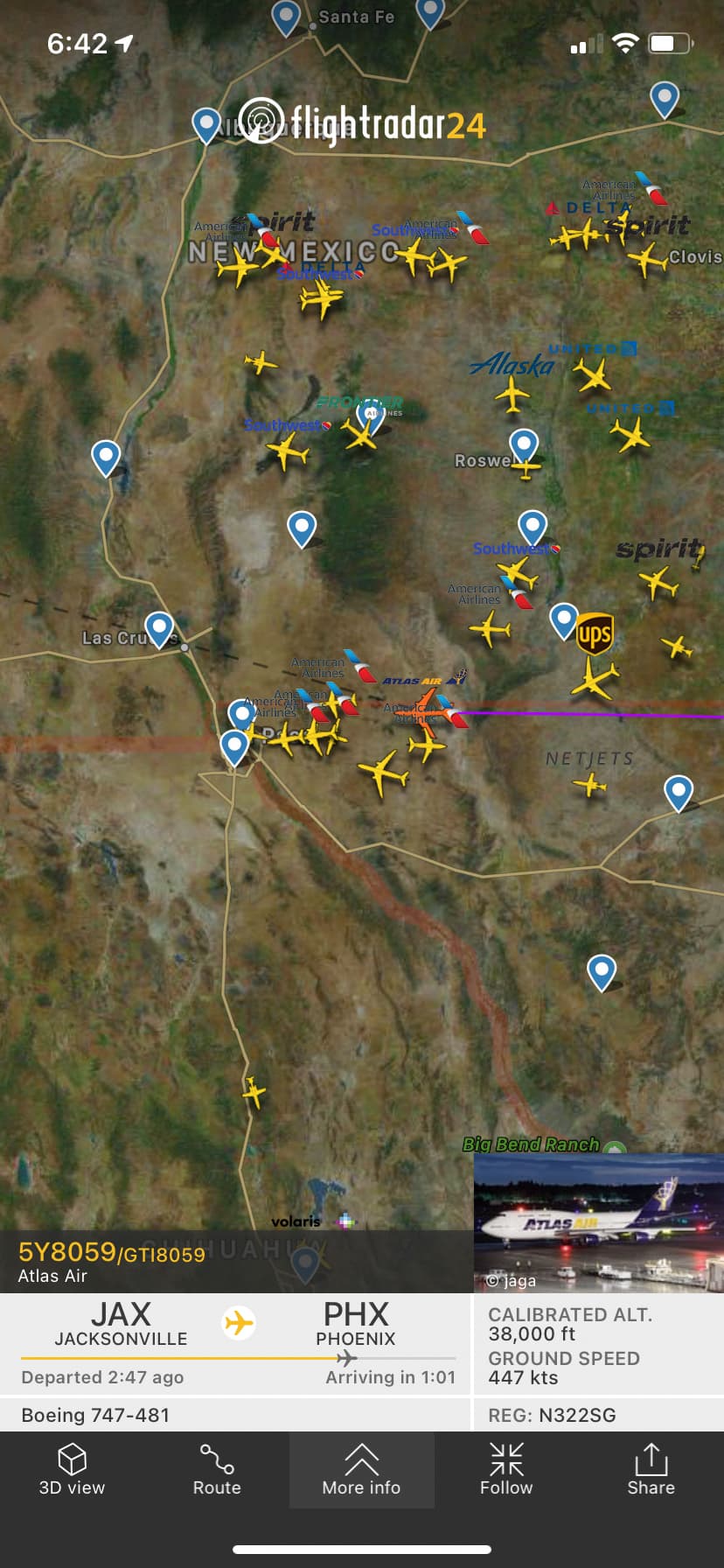The width and height of the screenshot is (724, 1568).
Task: Tap the Alaska Airlines plane on the map
Action: [x=512, y=394]
